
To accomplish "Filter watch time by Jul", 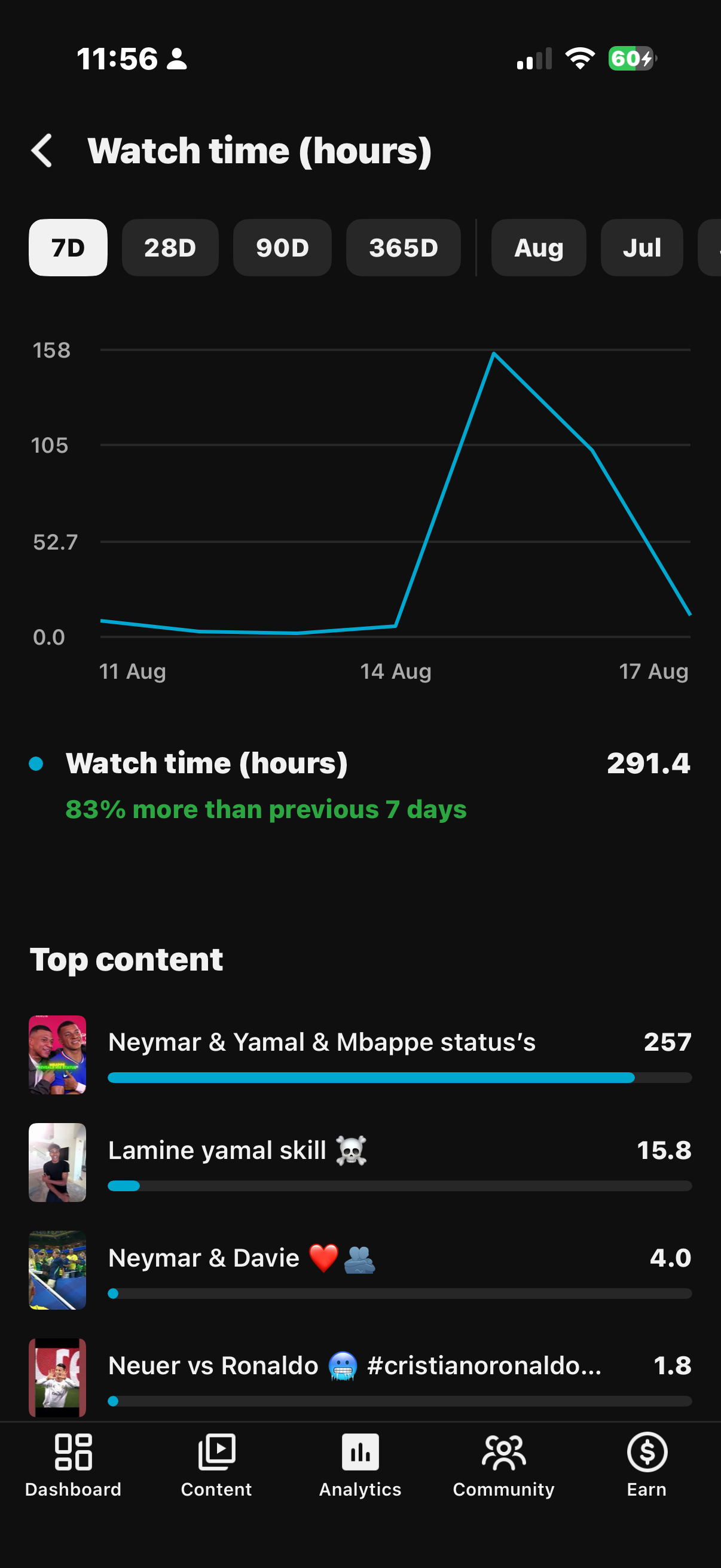I will (642, 247).
